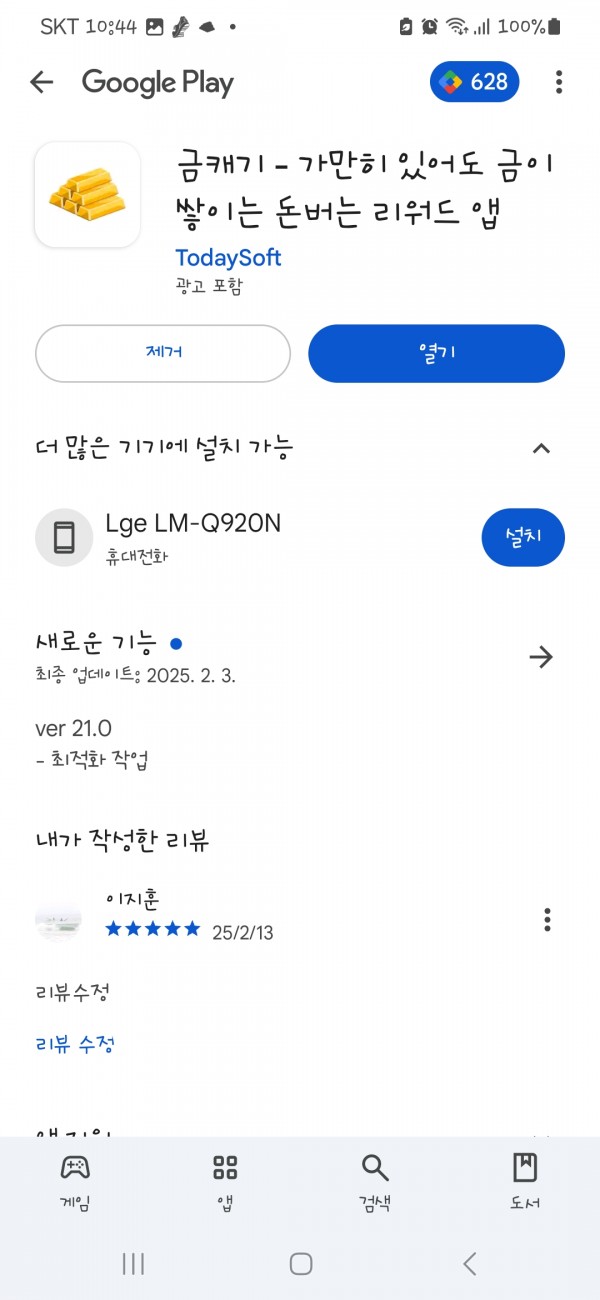Switch to the 도서 tab

(525, 1181)
